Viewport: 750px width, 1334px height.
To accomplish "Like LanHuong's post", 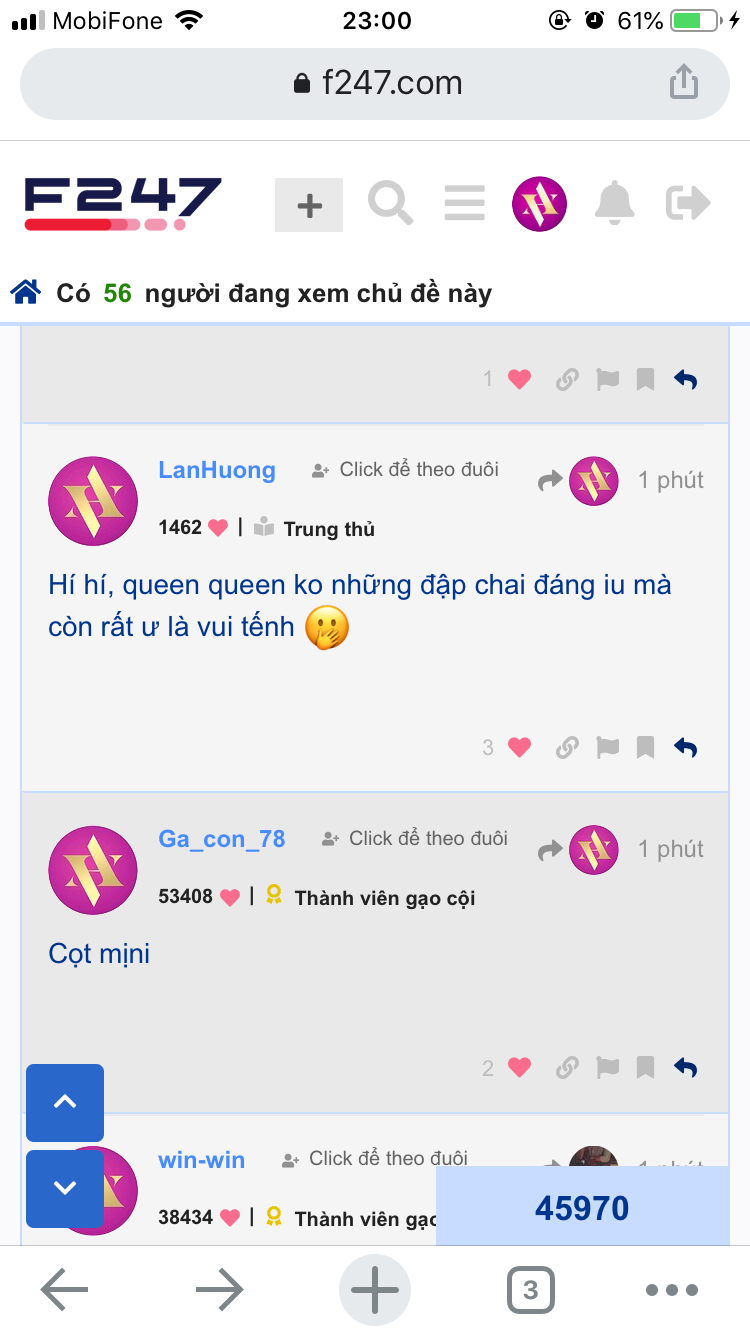I will (519, 747).
